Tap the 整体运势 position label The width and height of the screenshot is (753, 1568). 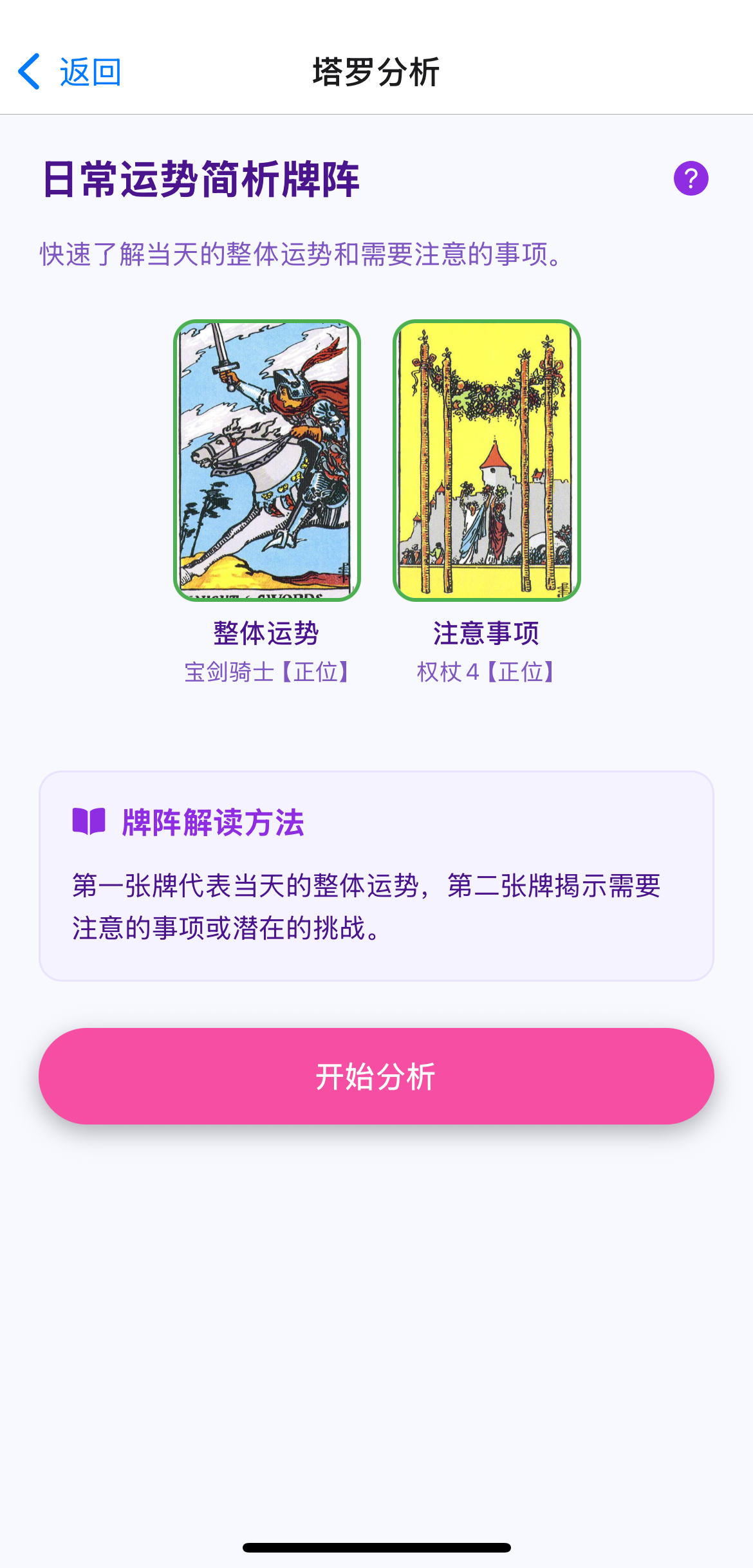click(268, 634)
